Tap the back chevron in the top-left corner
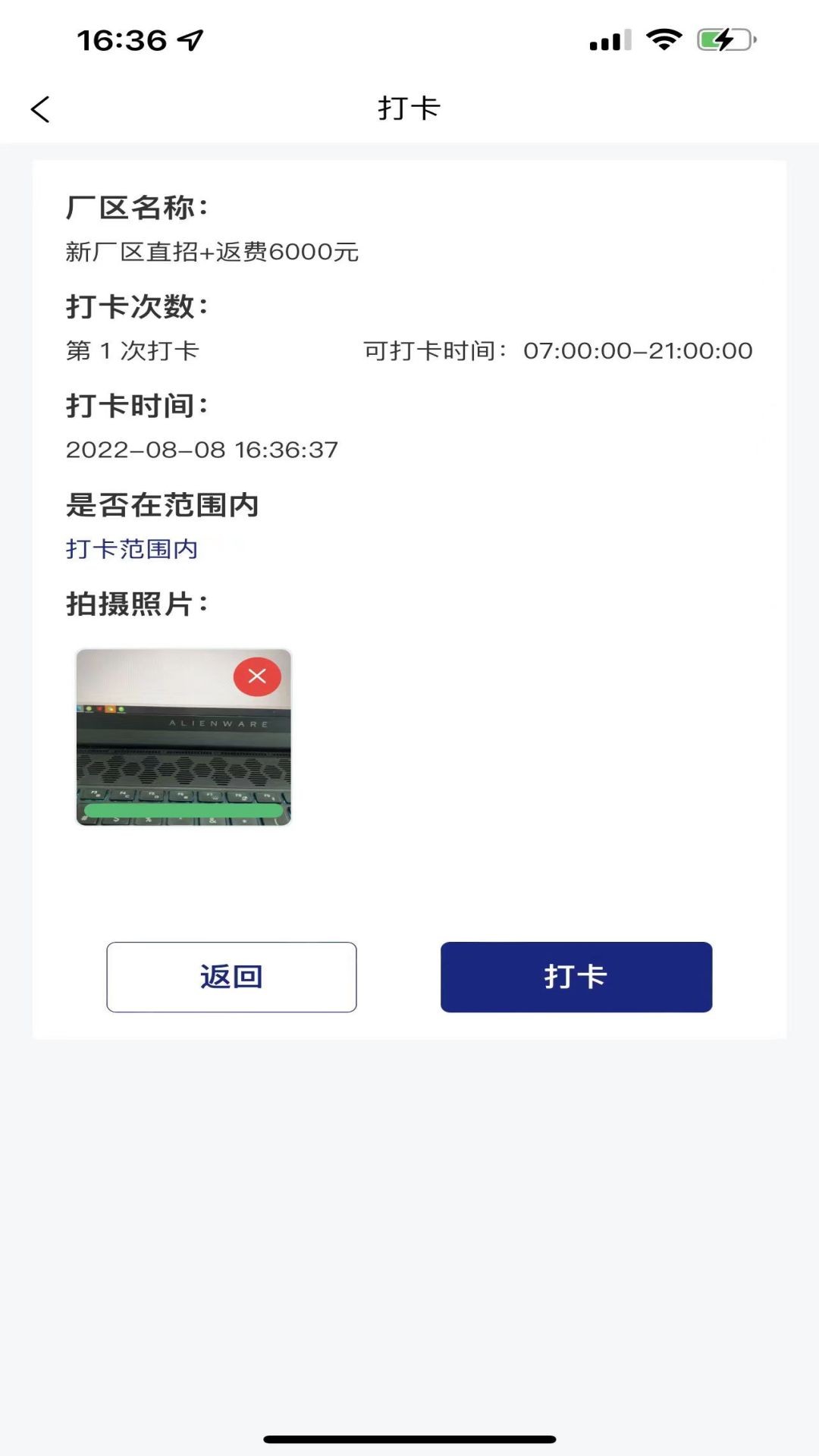Screen dimensions: 819x1456 (x=39, y=108)
